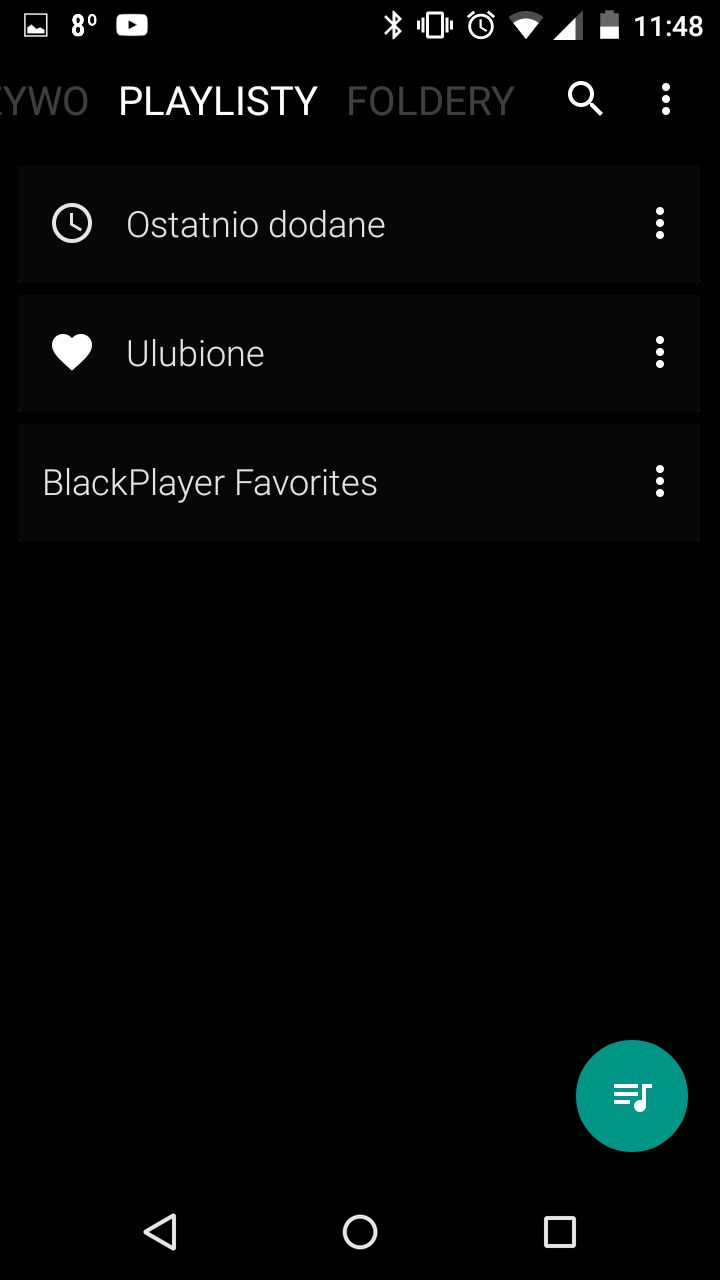
Task: Open the Ostatnio dodane playlist
Action: pos(359,224)
